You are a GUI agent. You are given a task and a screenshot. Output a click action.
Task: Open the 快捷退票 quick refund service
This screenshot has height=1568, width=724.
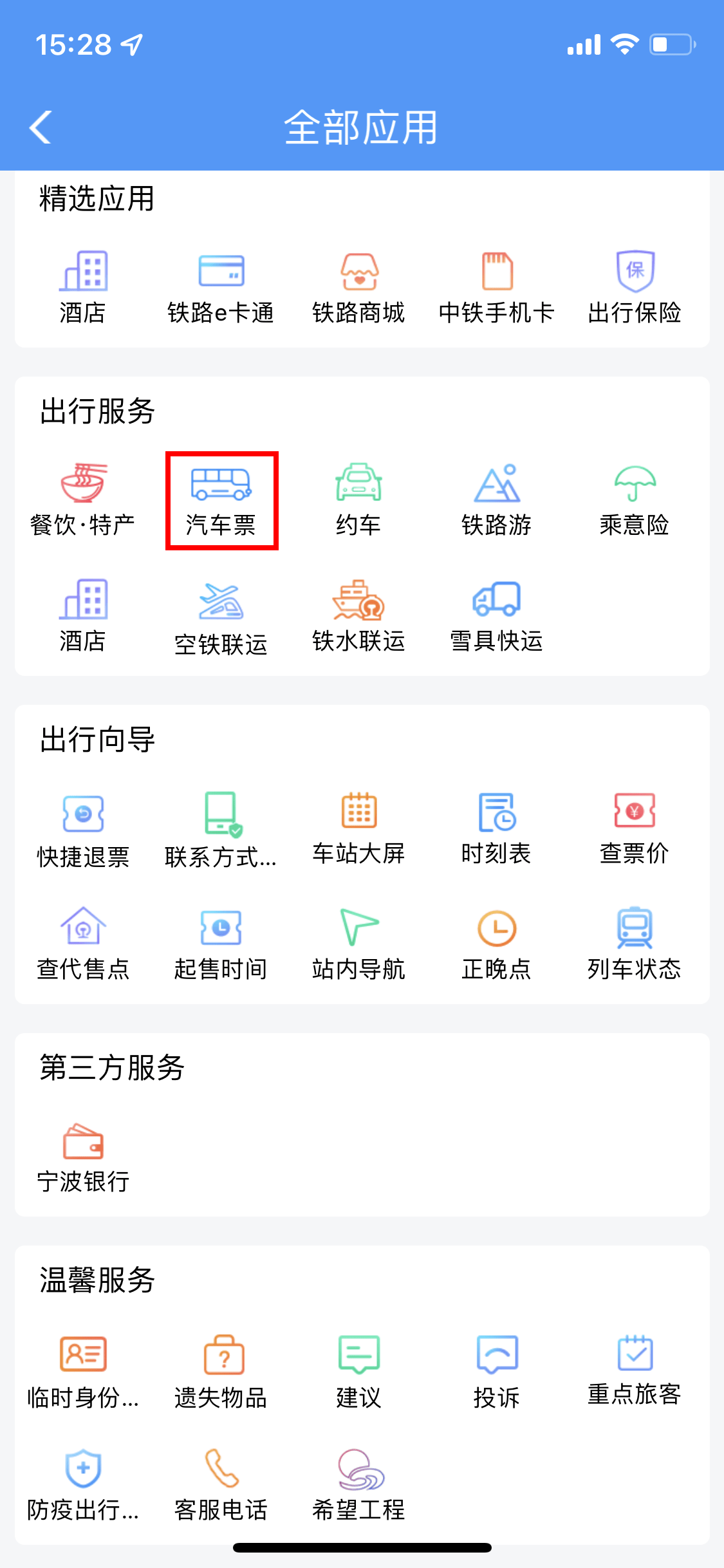tap(84, 829)
